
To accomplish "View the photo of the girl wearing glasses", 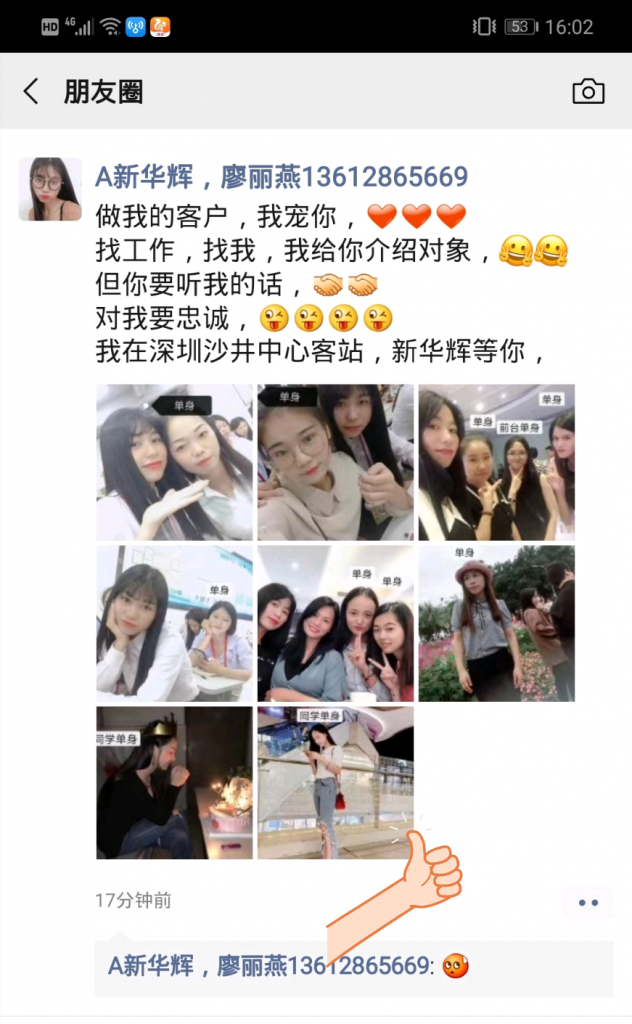I will pyautogui.click(x=335, y=462).
